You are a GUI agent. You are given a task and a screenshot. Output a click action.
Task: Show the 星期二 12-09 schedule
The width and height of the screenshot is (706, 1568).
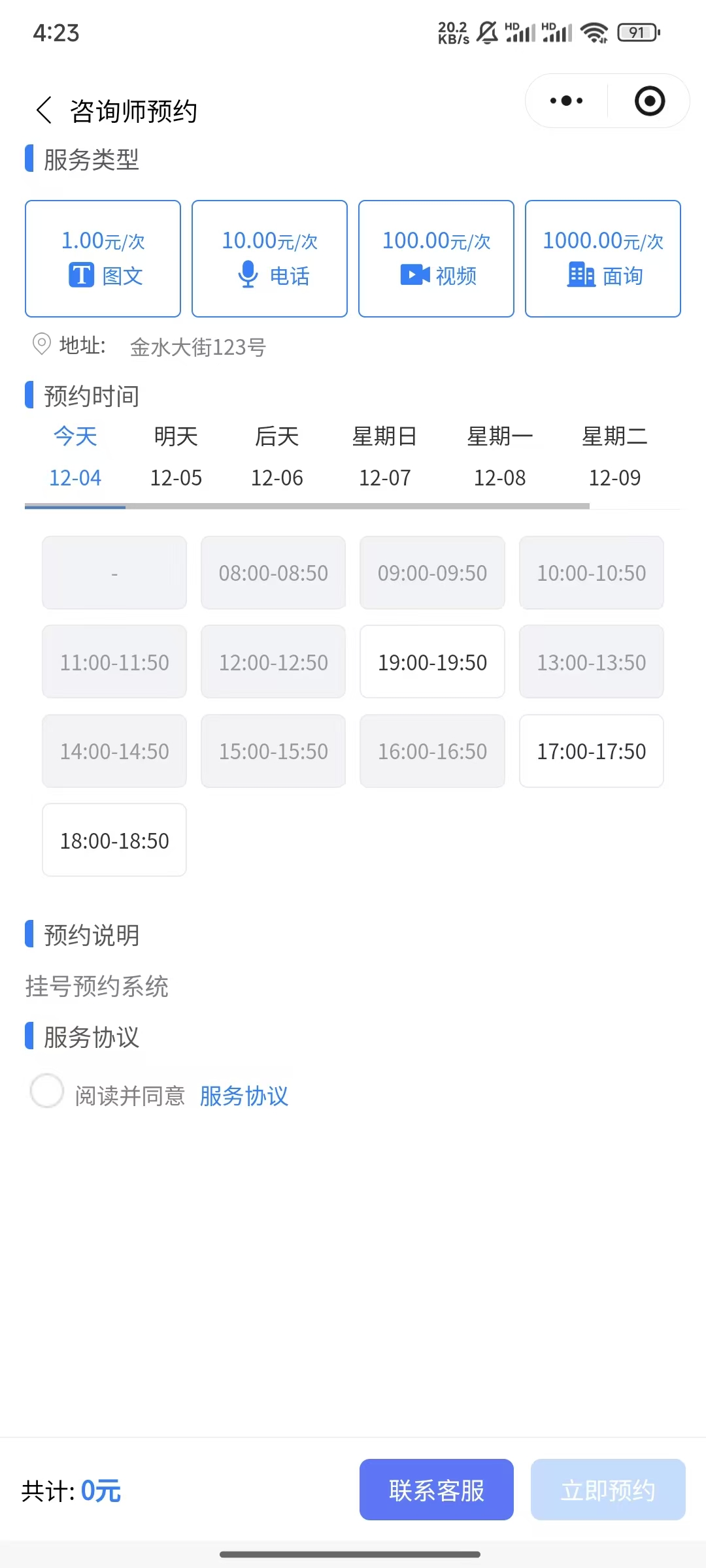615,457
